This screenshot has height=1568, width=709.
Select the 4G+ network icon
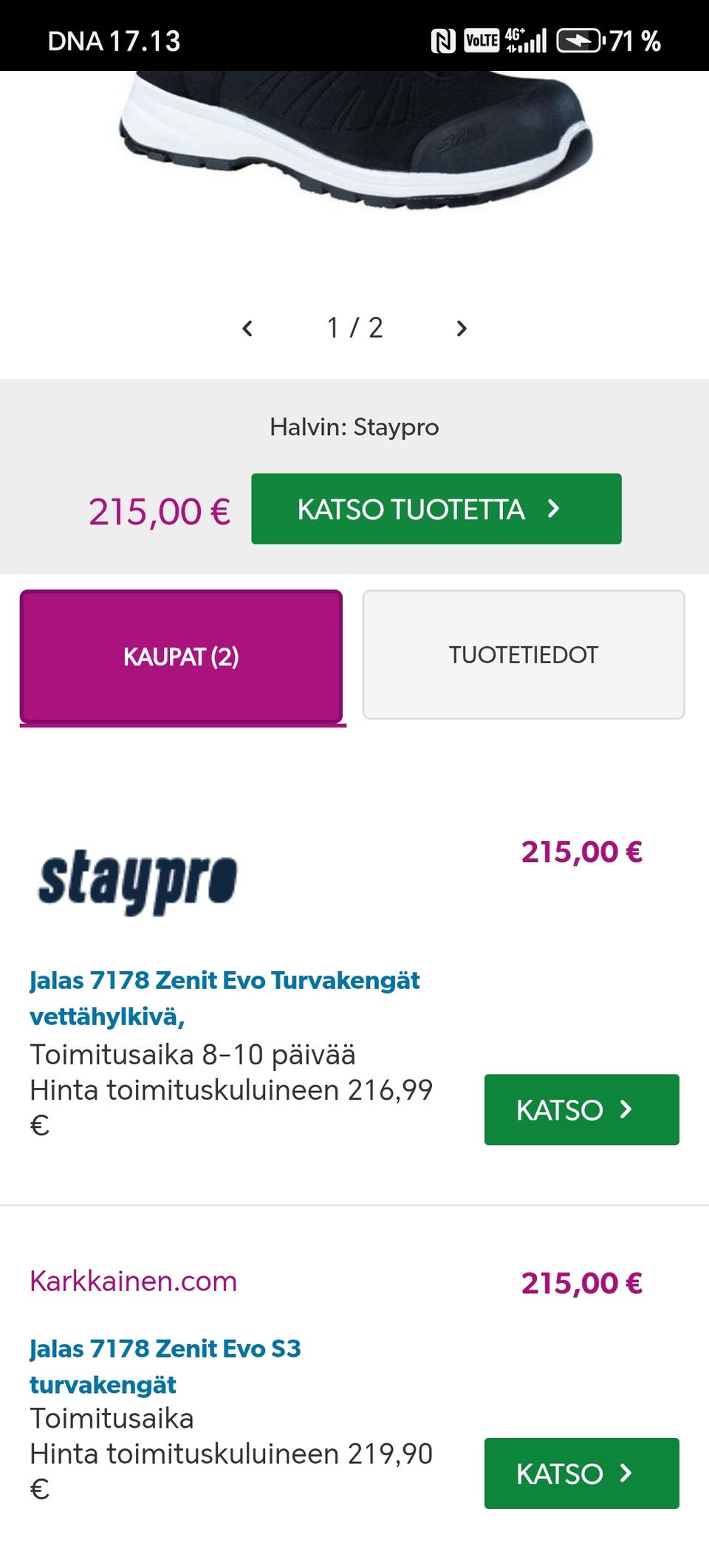[x=516, y=35]
